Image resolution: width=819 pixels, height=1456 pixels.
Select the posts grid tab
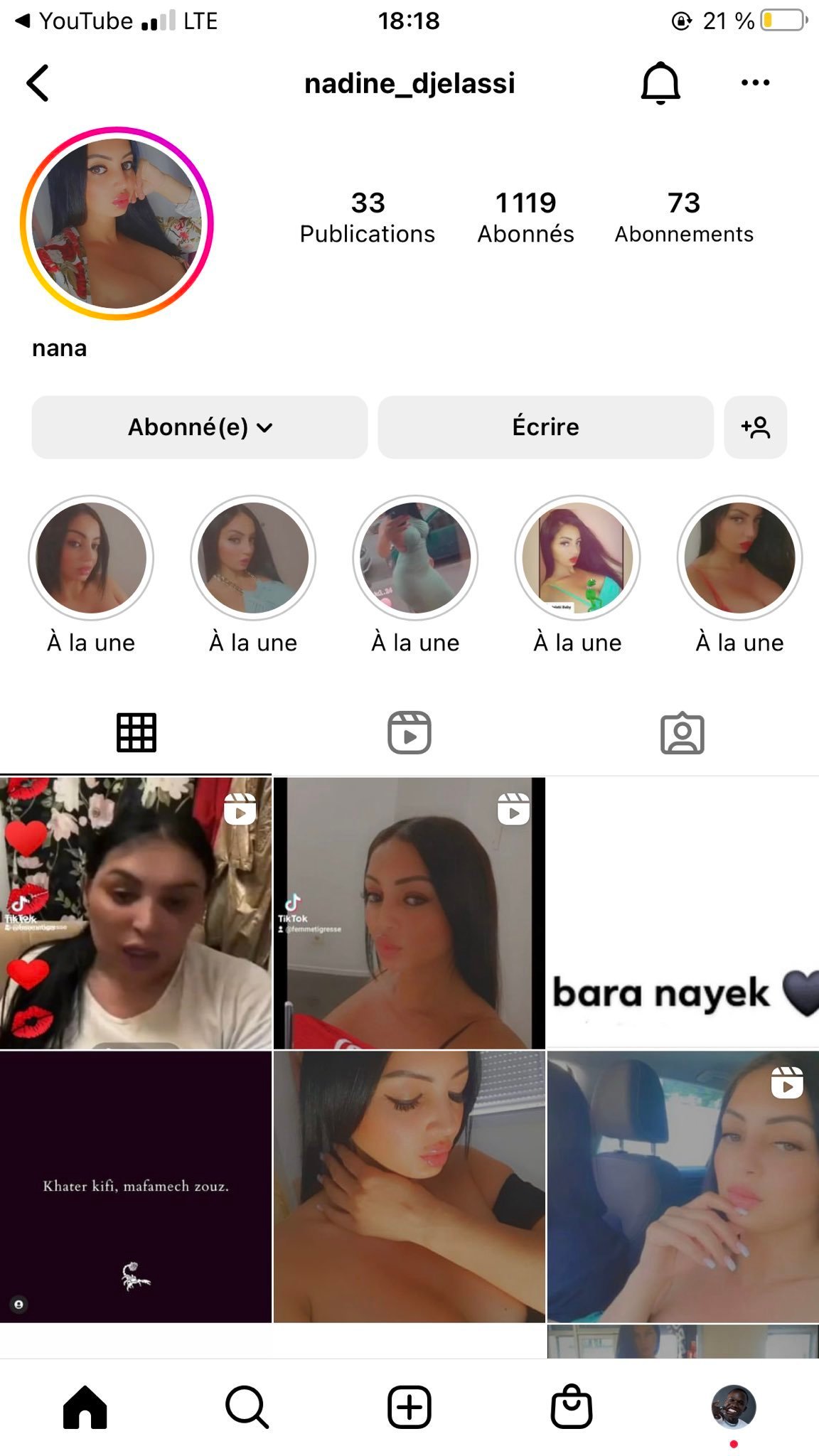[x=136, y=732]
